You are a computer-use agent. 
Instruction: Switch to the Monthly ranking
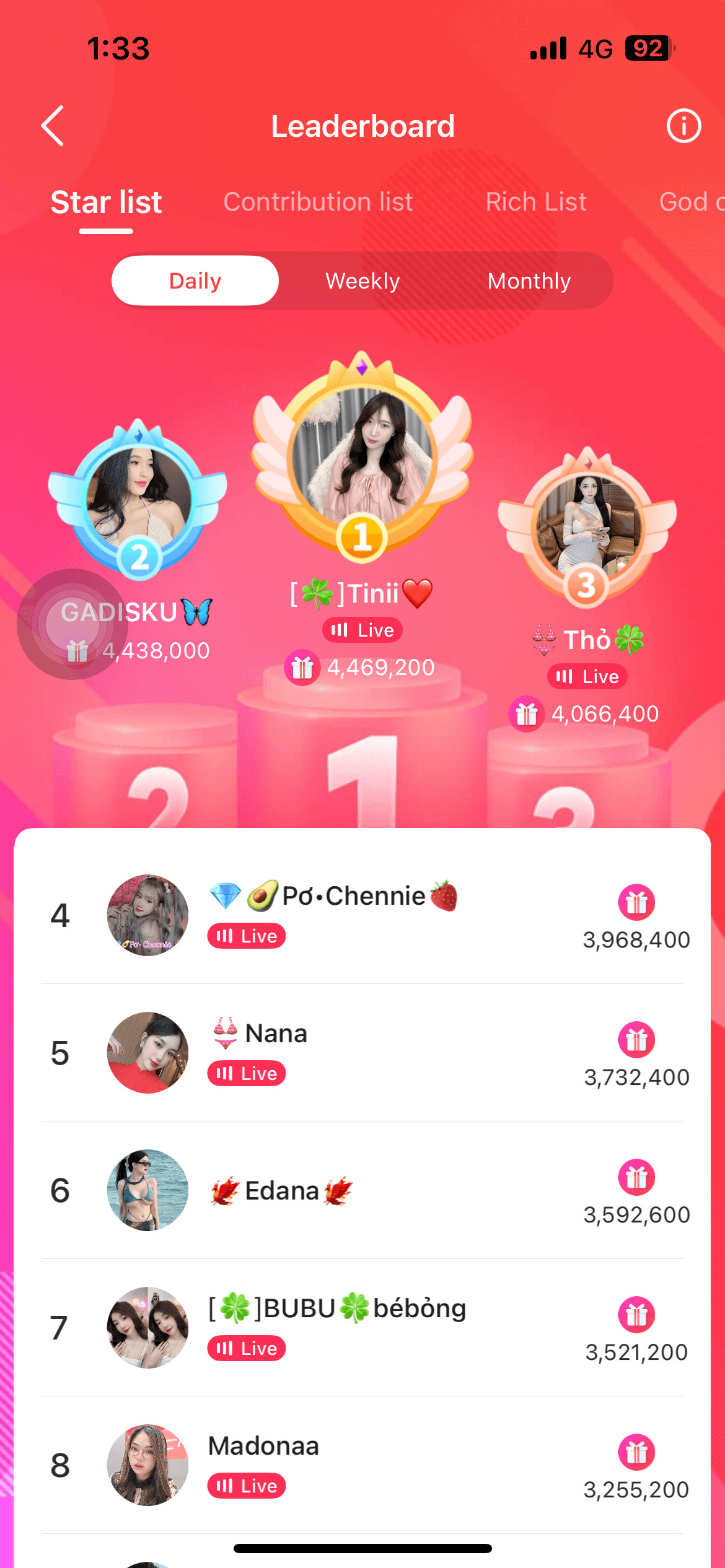pyautogui.click(x=529, y=281)
